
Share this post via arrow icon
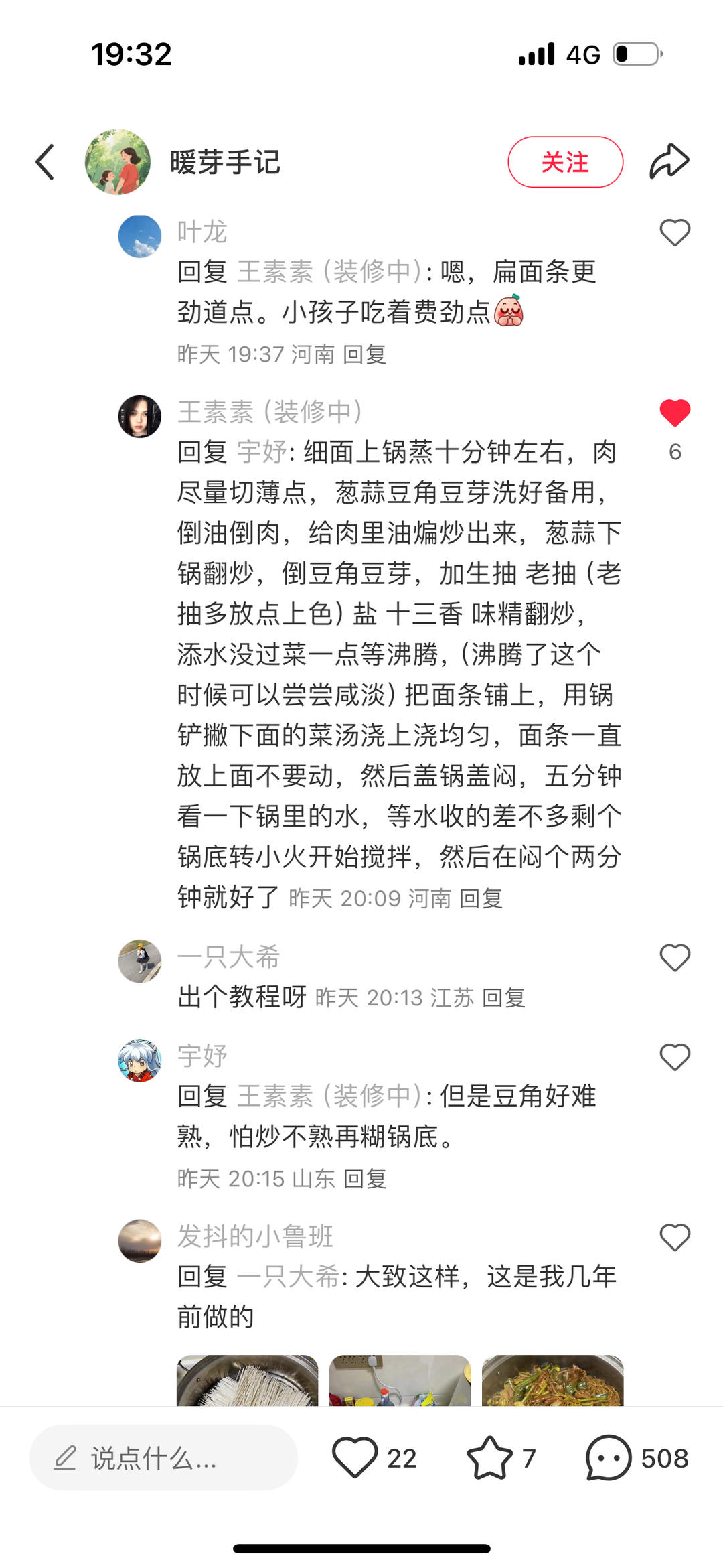(669, 161)
